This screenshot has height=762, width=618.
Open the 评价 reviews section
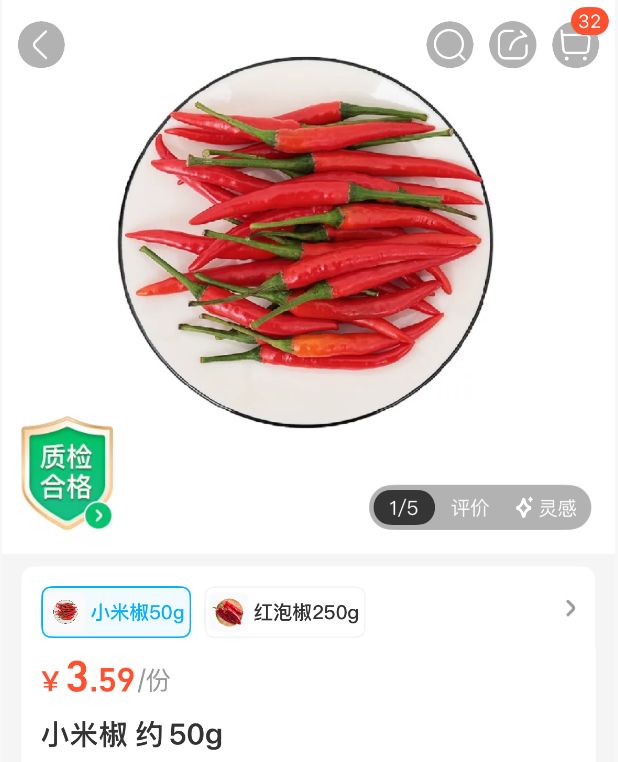click(x=470, y=508)
